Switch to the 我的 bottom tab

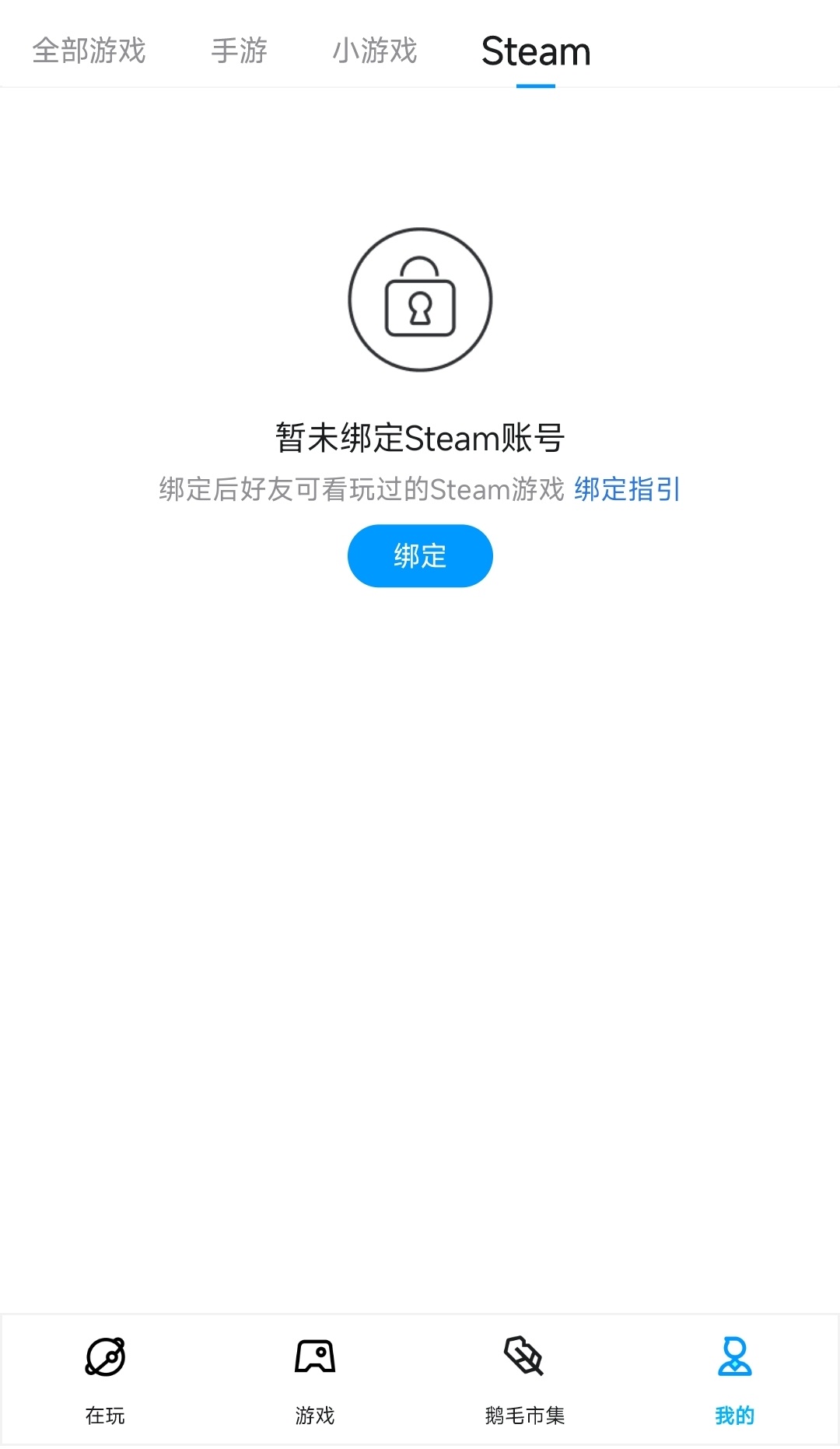(734, 1380)
